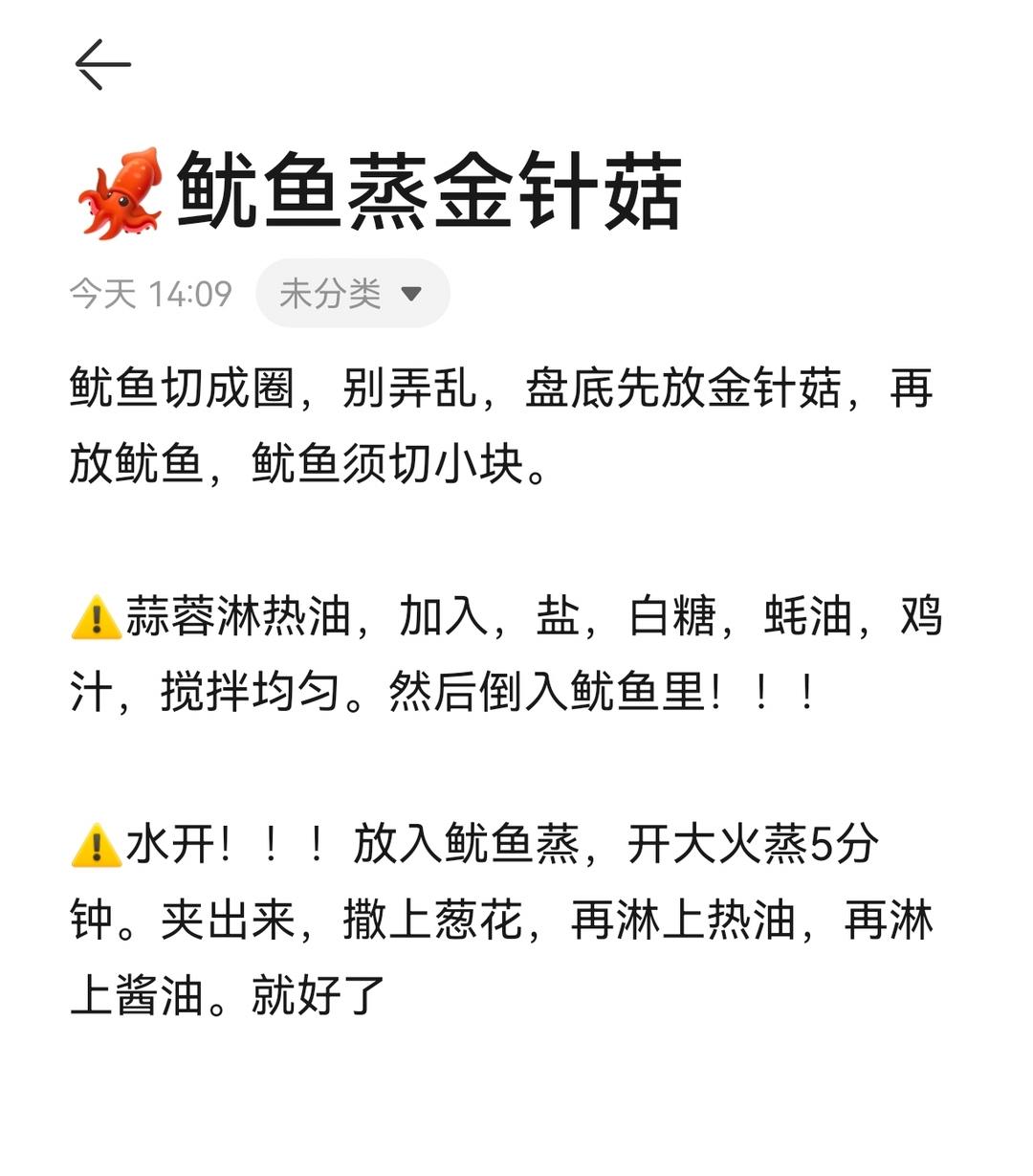This screenshot has width=1033, height=1176.
Task: Open the 未分类 category dropdown
Action: pyautogui.click(x=353, y=293)
